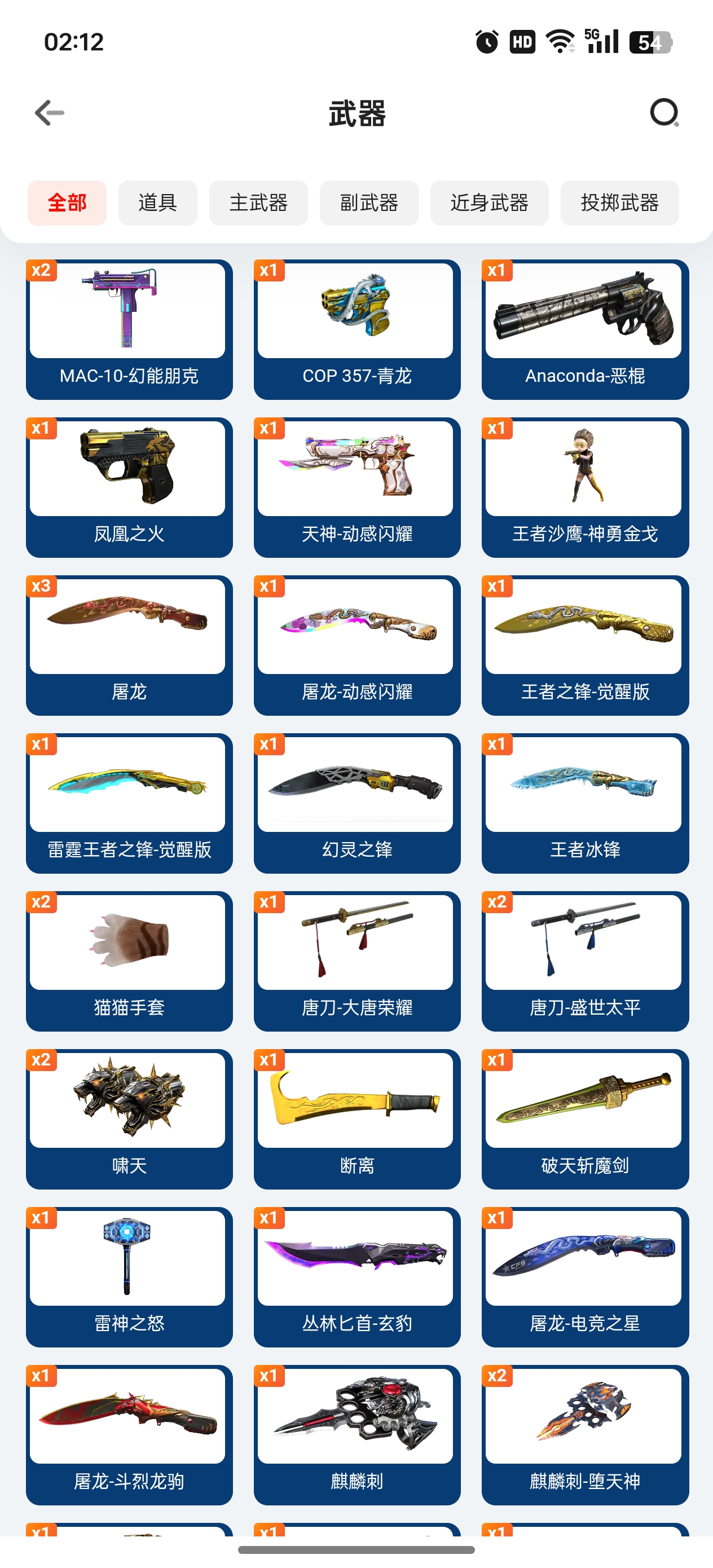Open the 麒麟刺-堕天神 card

click(x=585, y=1435)
